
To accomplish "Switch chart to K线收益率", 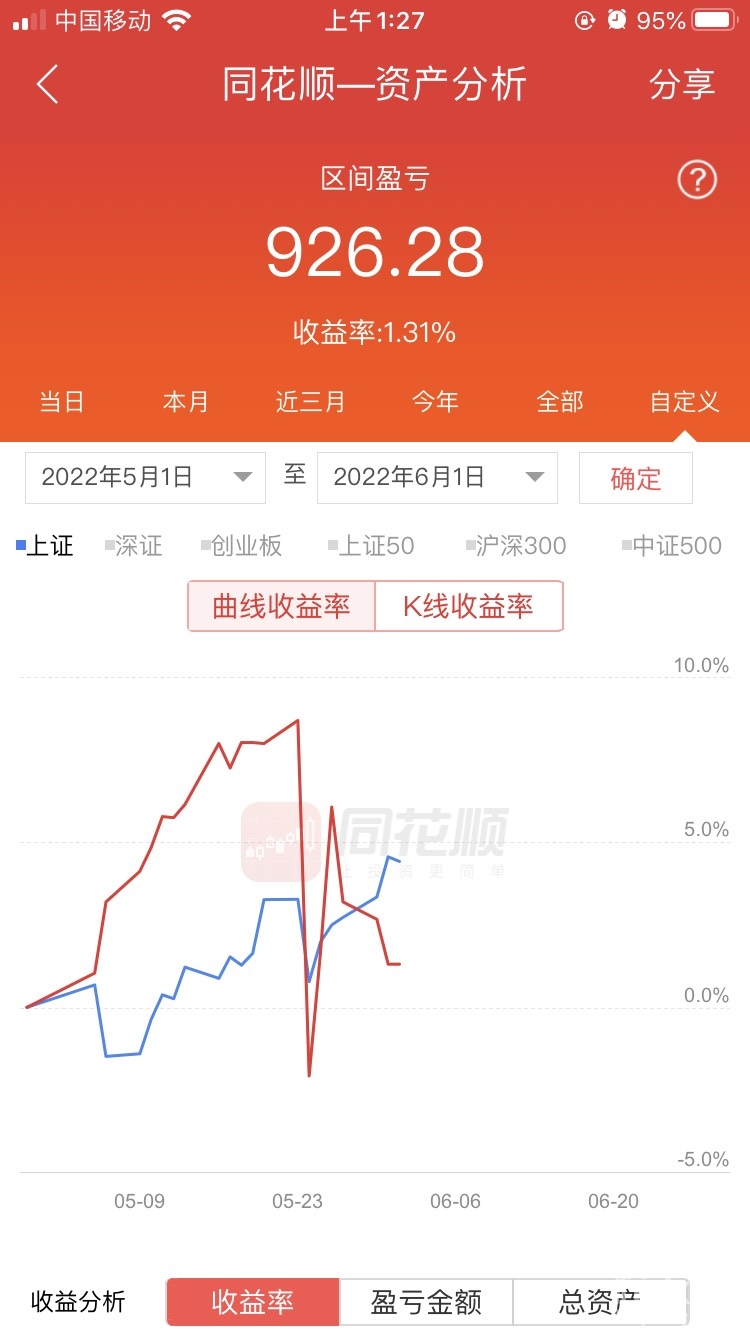I will [468, 606].
